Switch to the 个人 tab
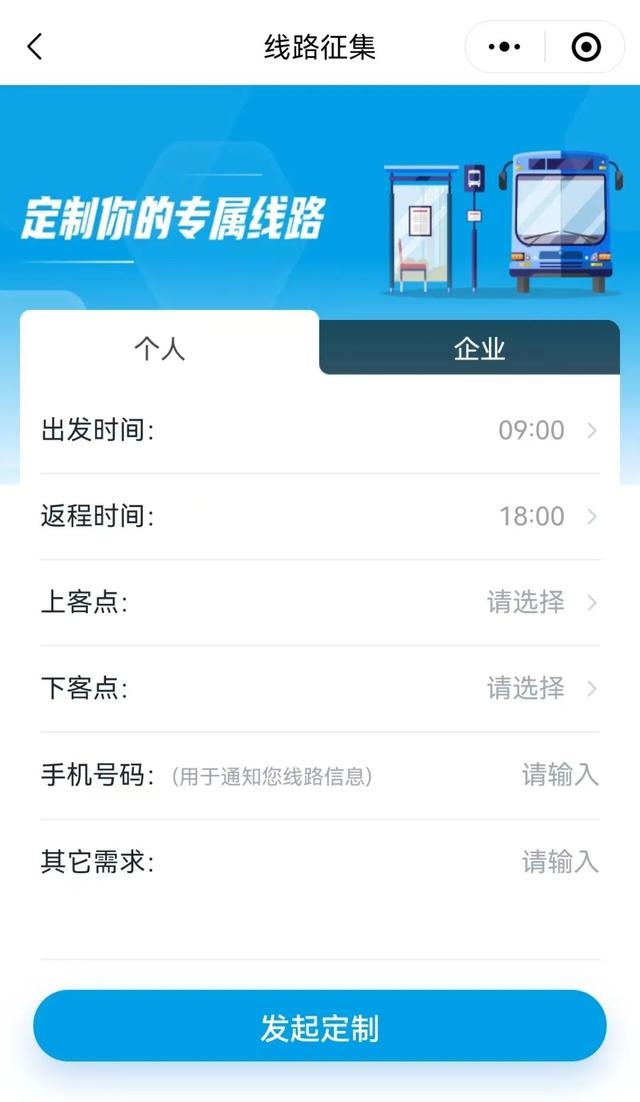The width and height of the screenshot is (640, 1102). 160,348
